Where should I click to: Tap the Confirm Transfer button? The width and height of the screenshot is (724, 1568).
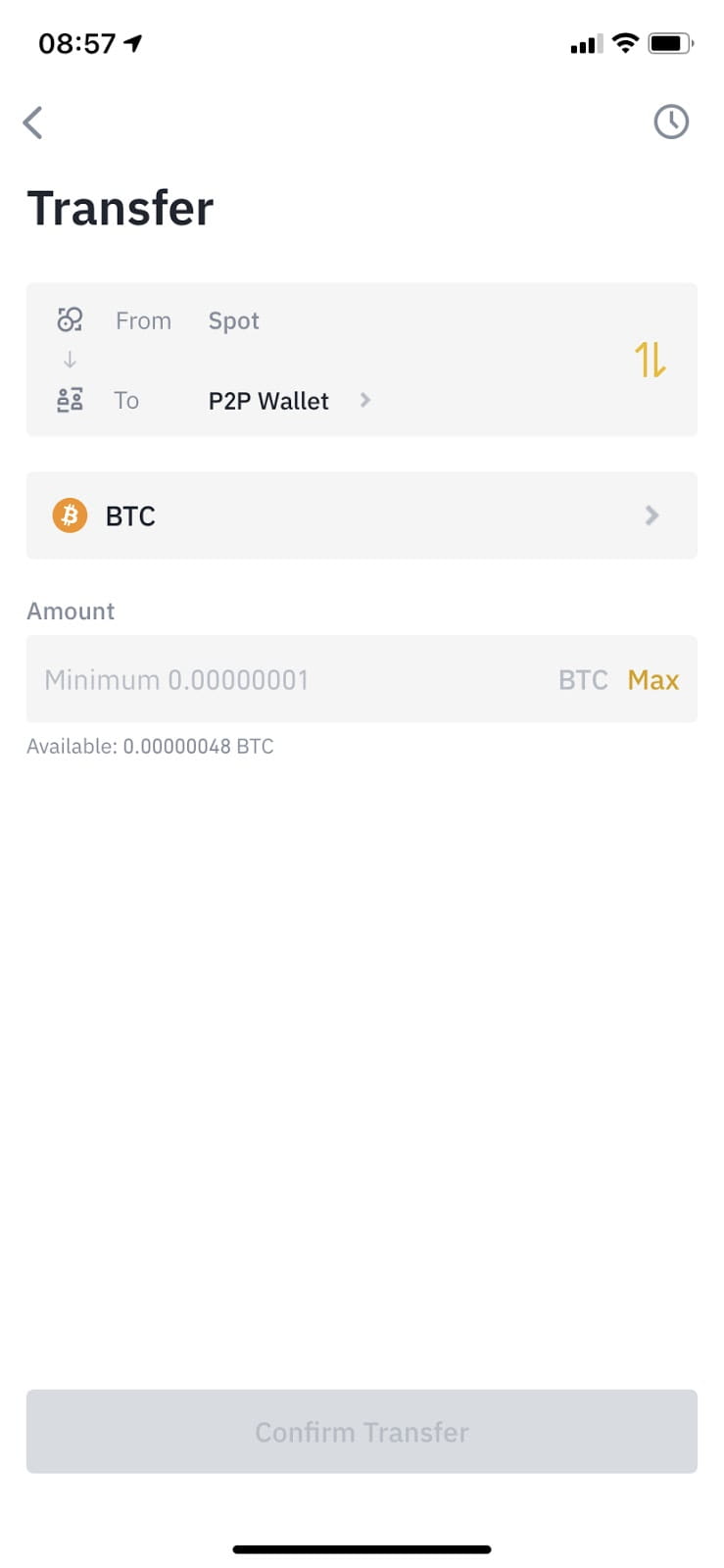[362, 1432]
